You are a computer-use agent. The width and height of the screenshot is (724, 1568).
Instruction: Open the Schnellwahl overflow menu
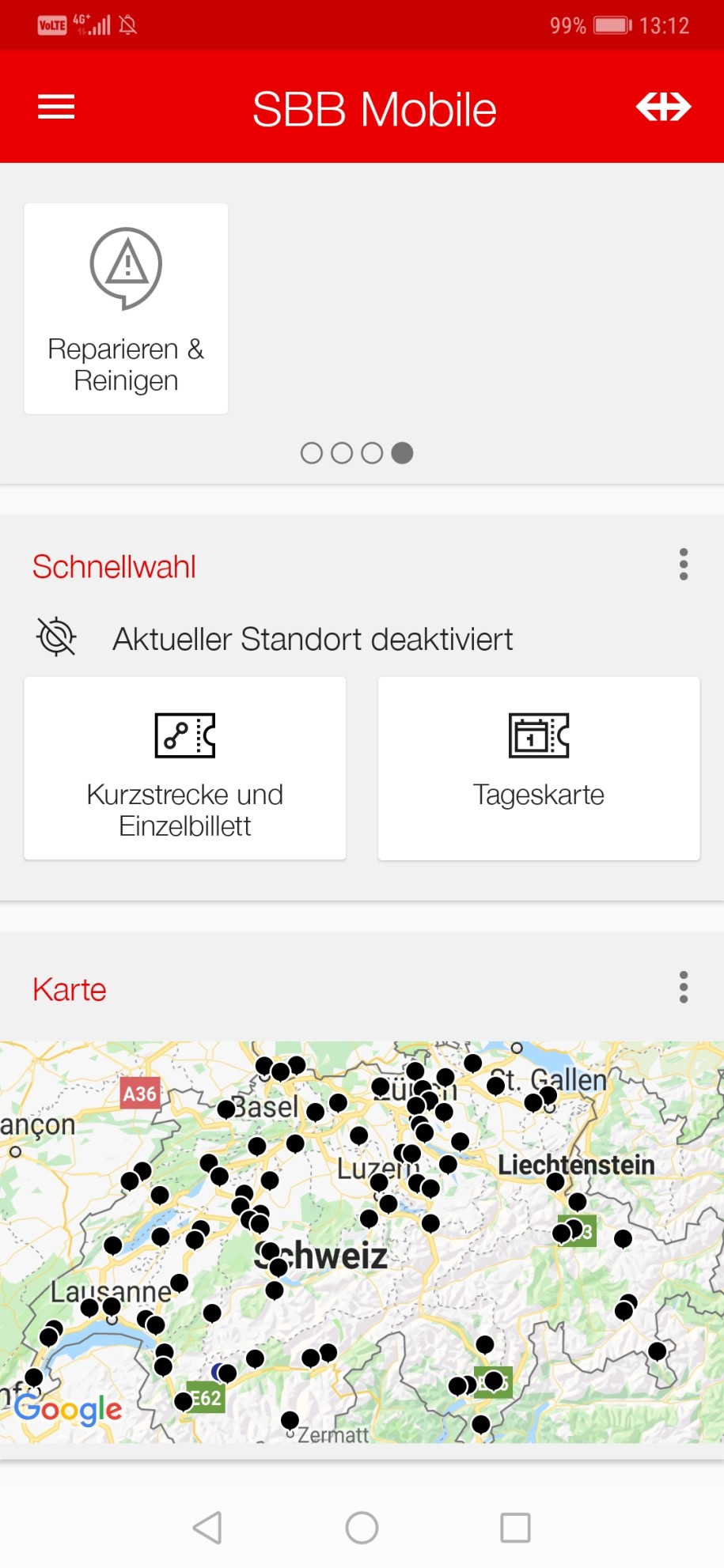tap(684, 565)
